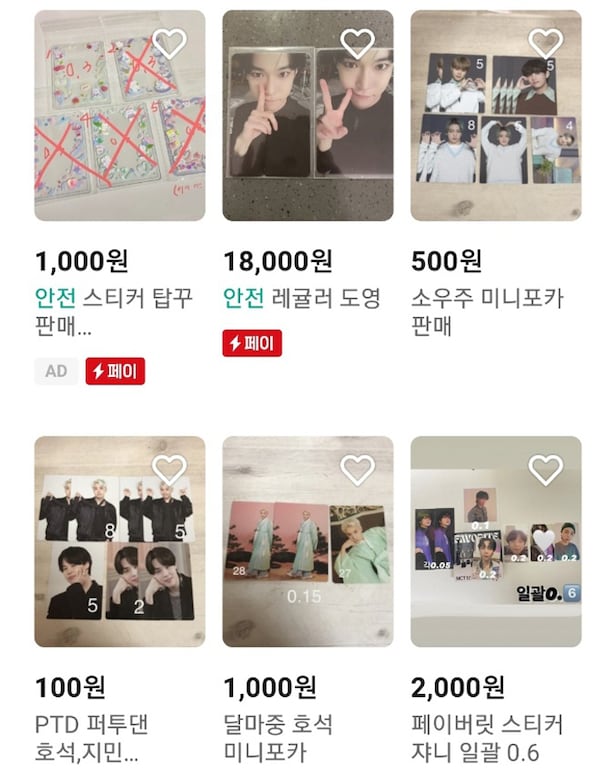Like the 달마중 호석 미니포카 listing

tap(357, 469)
